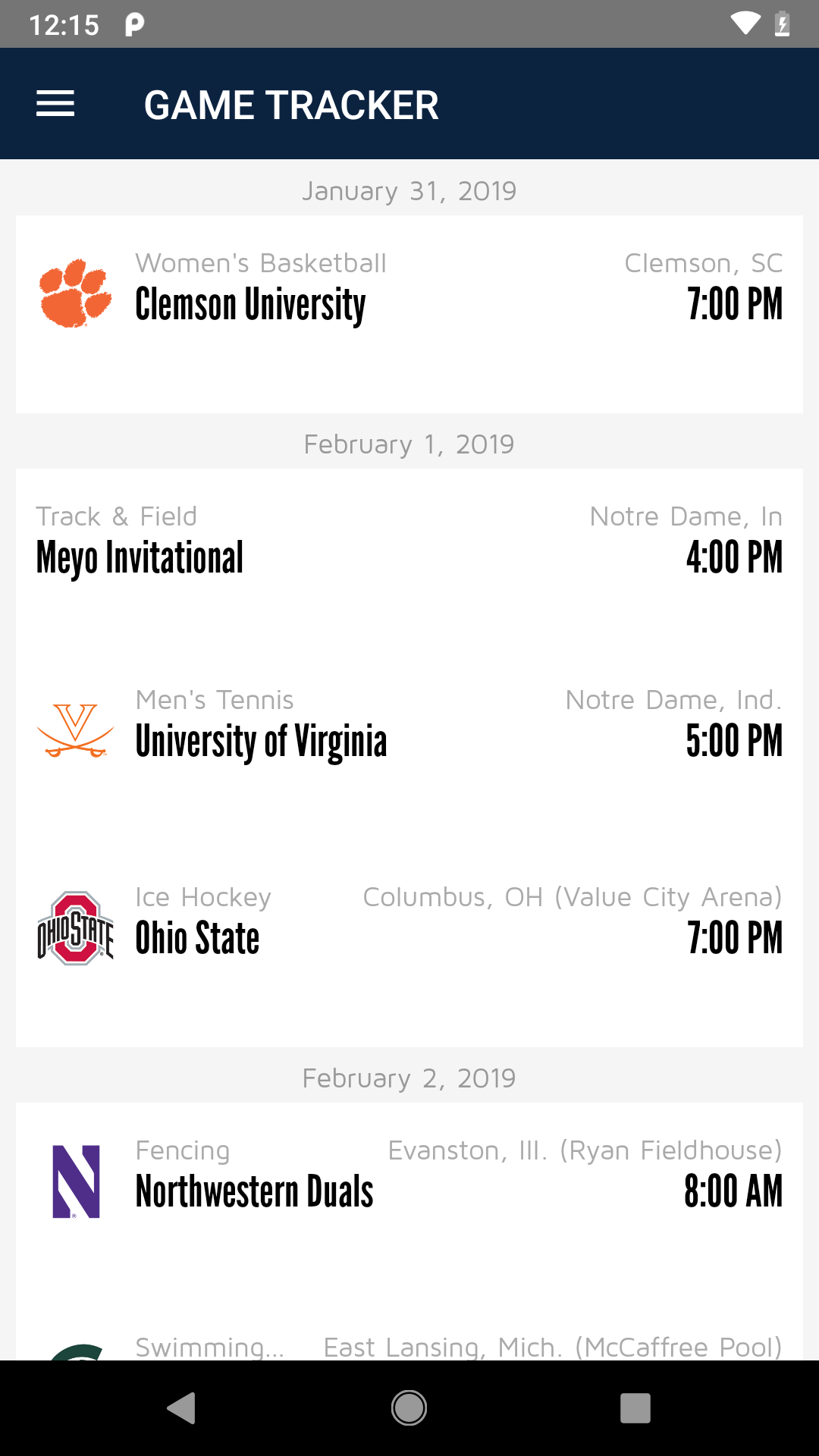819x1456 pixels.
Task: Open the hamburger navigation menu
Action: (x=55, y=104)
